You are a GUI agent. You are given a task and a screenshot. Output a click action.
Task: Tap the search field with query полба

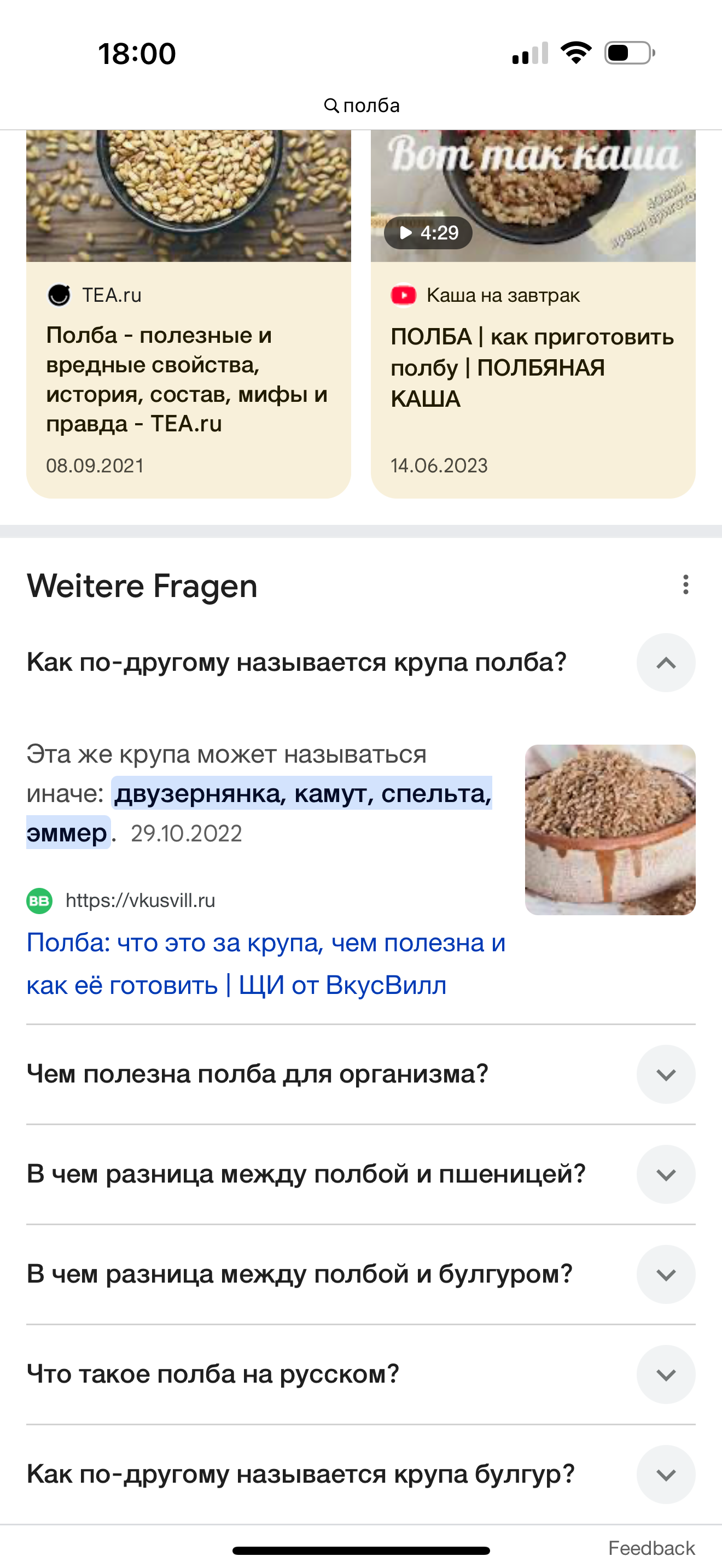pyautogui.click(x=362, y=106)
